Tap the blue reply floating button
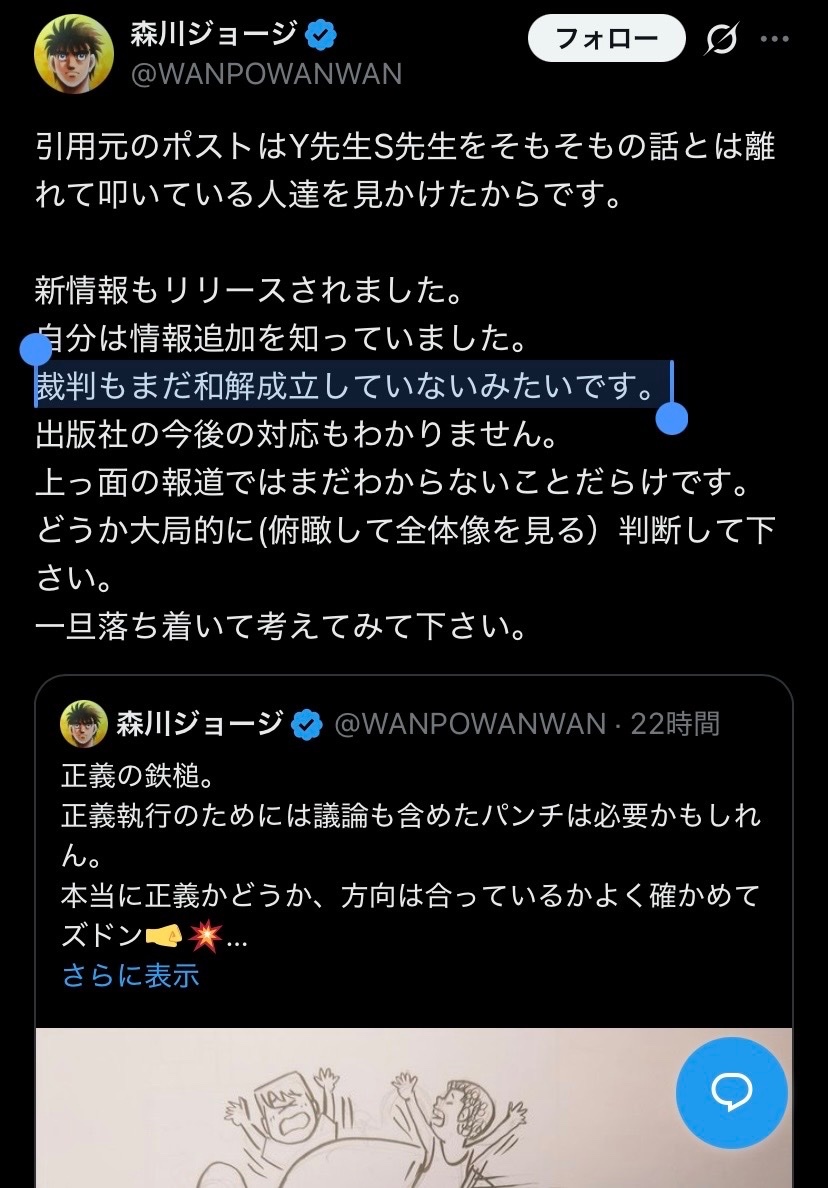Image resolution: width=828 pixels, height=1188 pixels. pos(731,1092)
